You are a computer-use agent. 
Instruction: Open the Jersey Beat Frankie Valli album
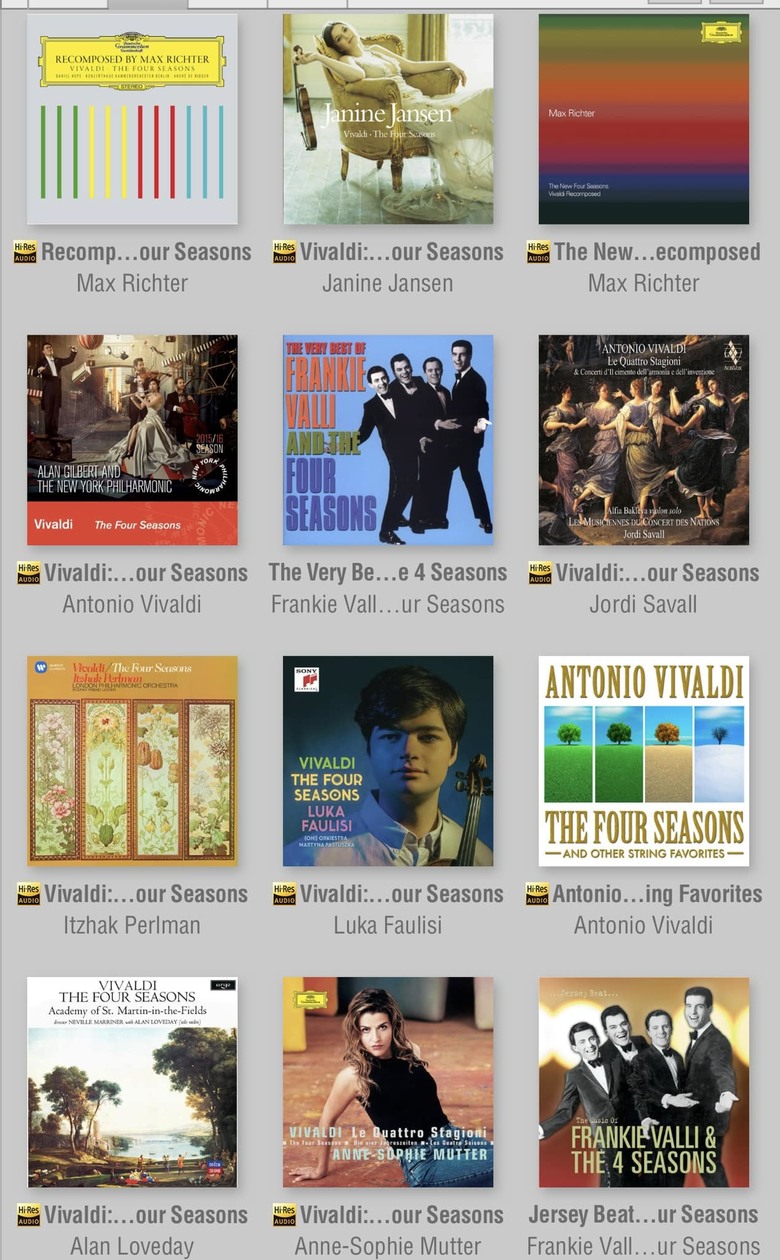[643, 1082]
